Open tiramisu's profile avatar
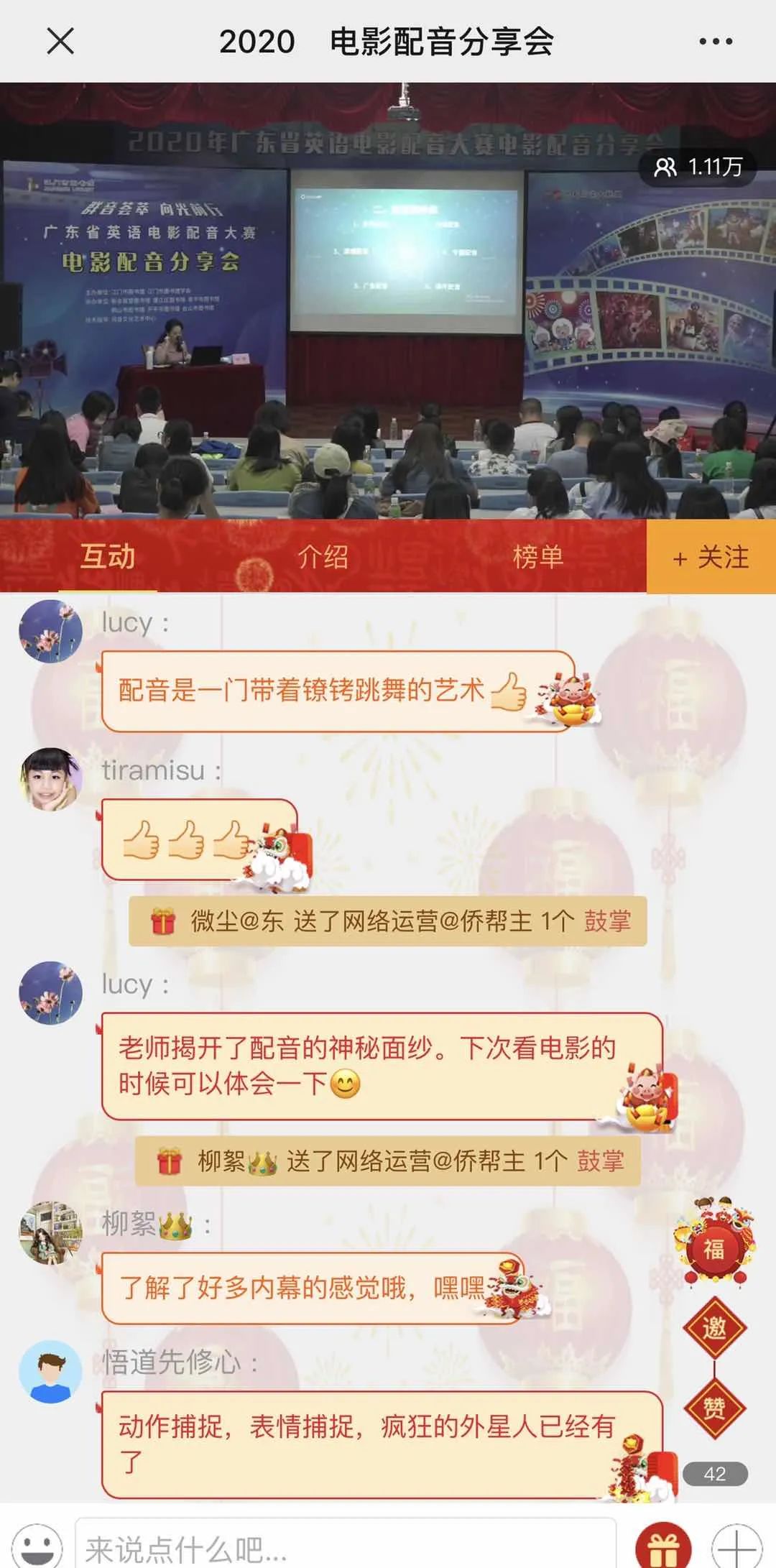 tap(50, 780)
